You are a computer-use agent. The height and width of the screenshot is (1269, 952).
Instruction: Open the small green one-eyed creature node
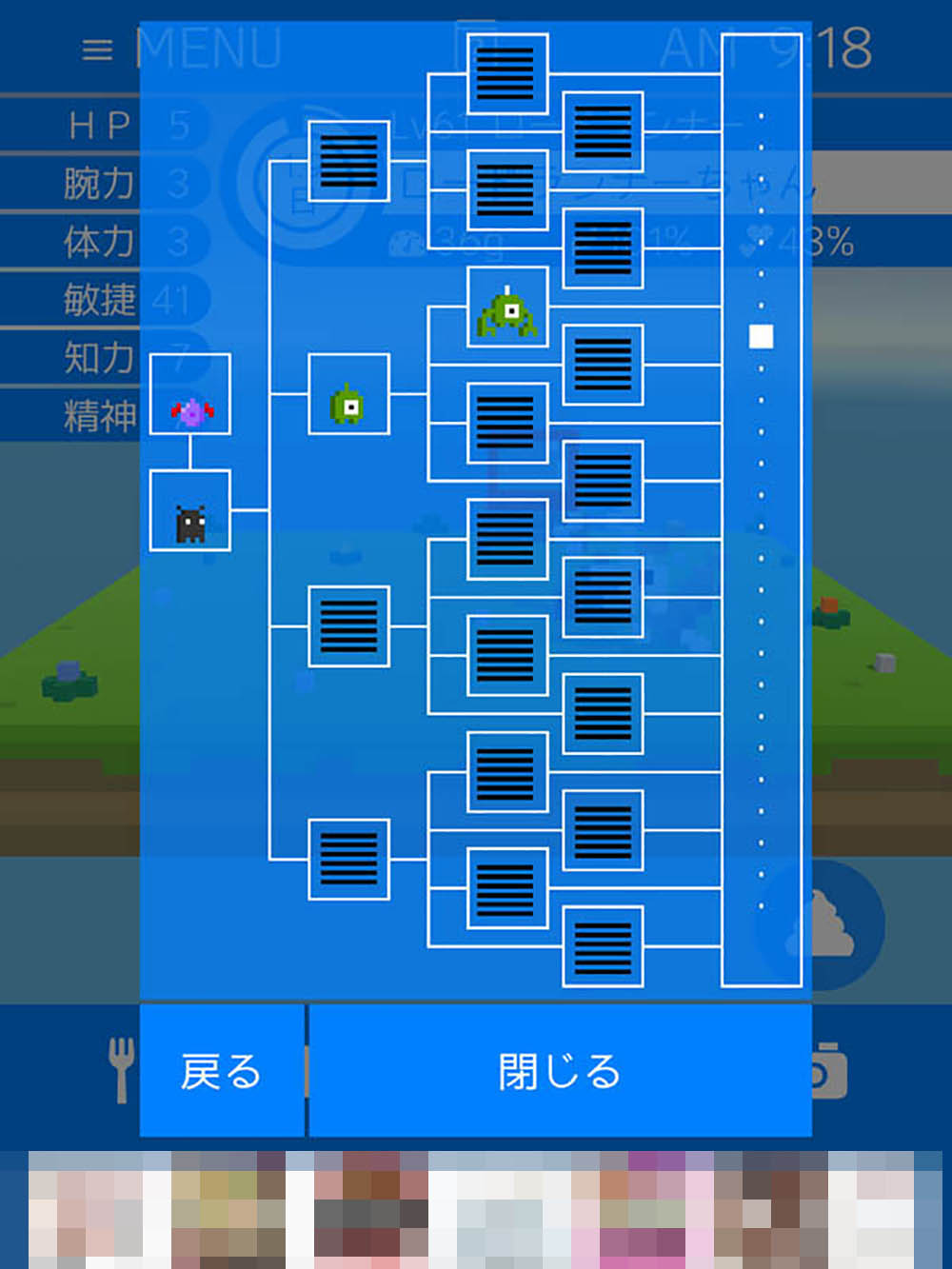(x=348, y=394)
